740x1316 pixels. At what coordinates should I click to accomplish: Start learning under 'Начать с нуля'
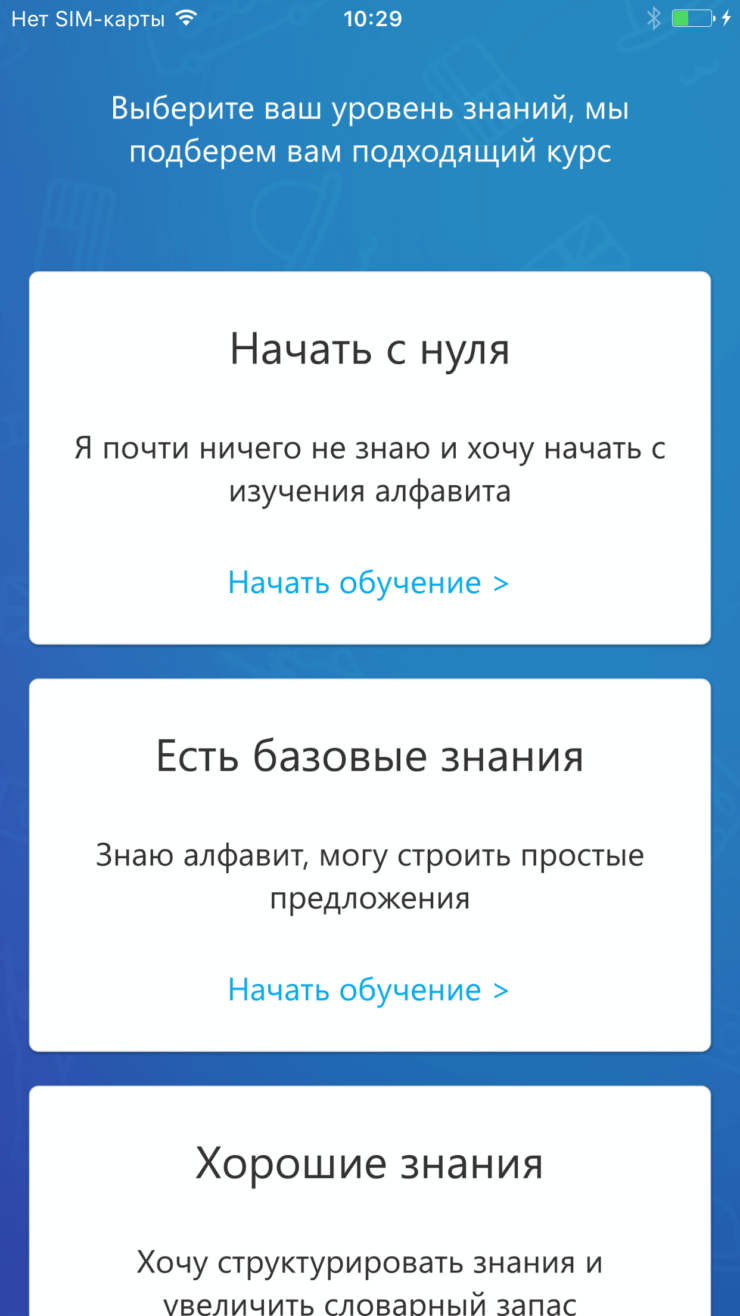pyautogui.click(x=368, y=583)
